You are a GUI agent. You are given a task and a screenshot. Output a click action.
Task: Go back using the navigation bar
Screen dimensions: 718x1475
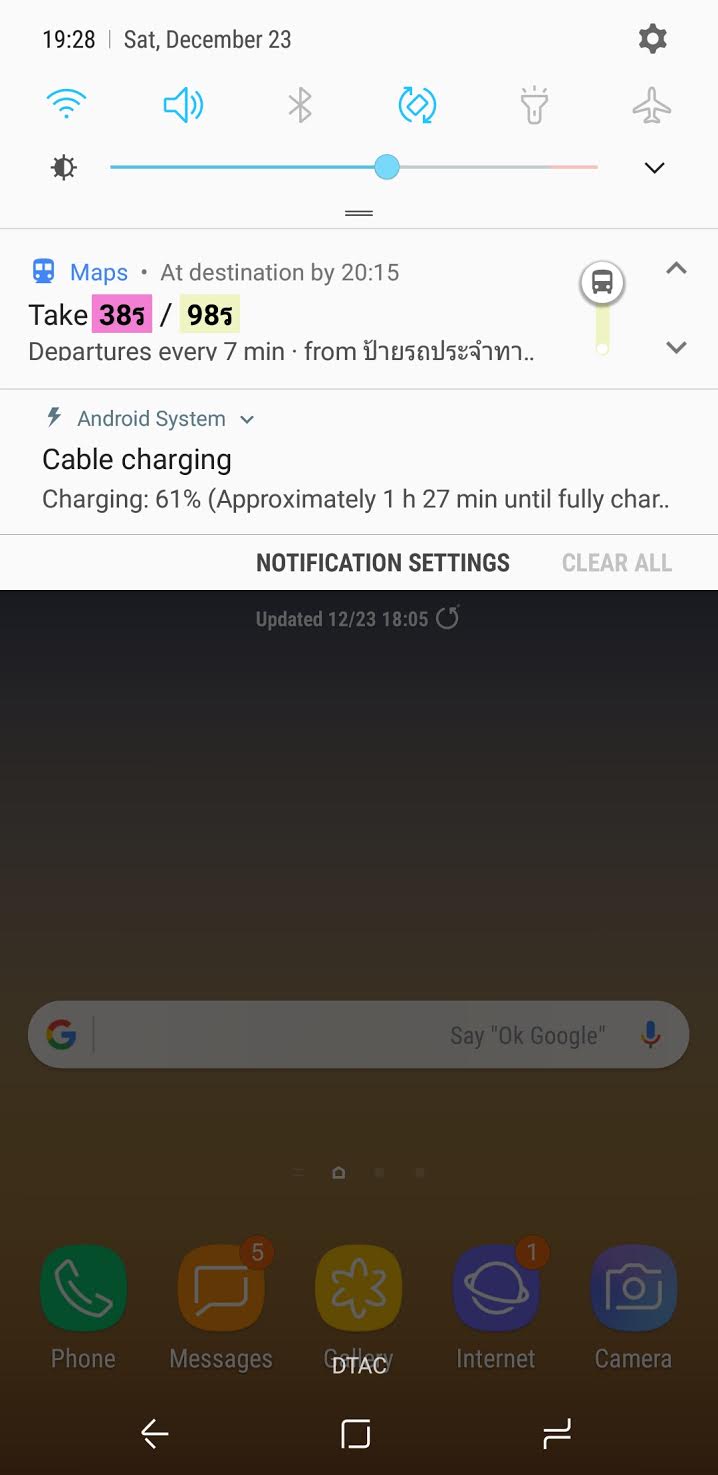click(155, 1435)
